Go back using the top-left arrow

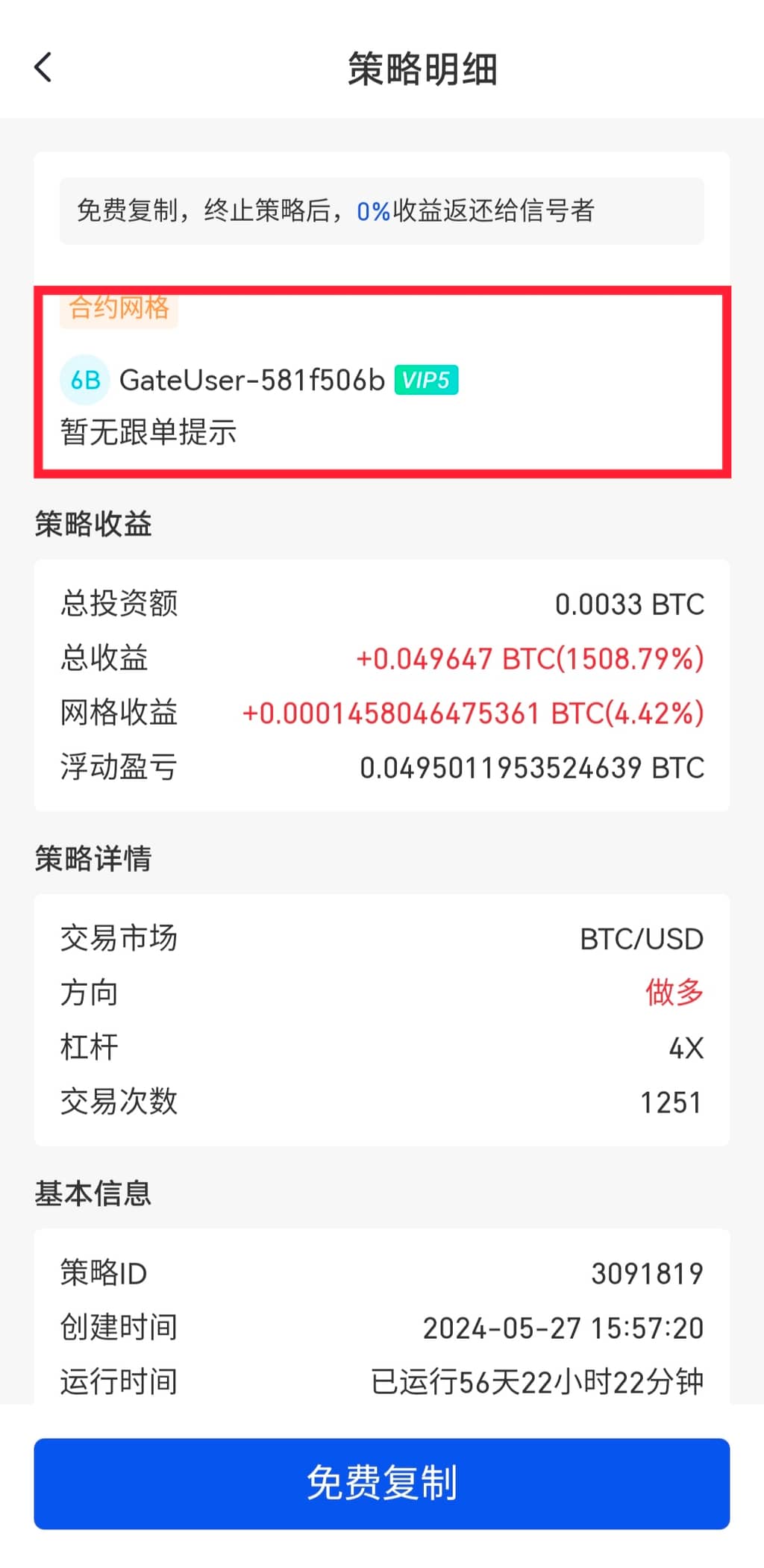[x=43, y=67]
